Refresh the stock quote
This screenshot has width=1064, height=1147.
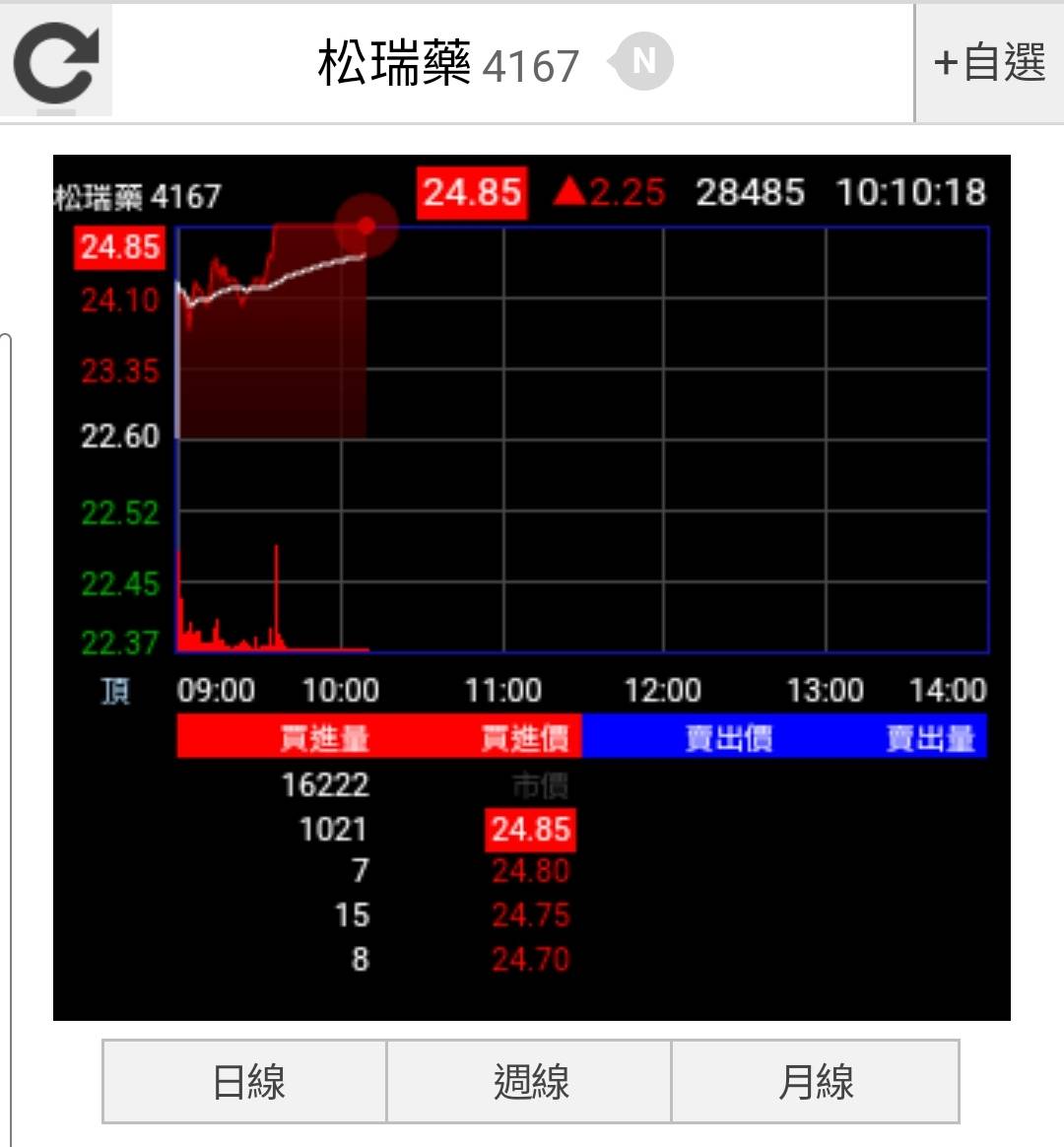56,63
